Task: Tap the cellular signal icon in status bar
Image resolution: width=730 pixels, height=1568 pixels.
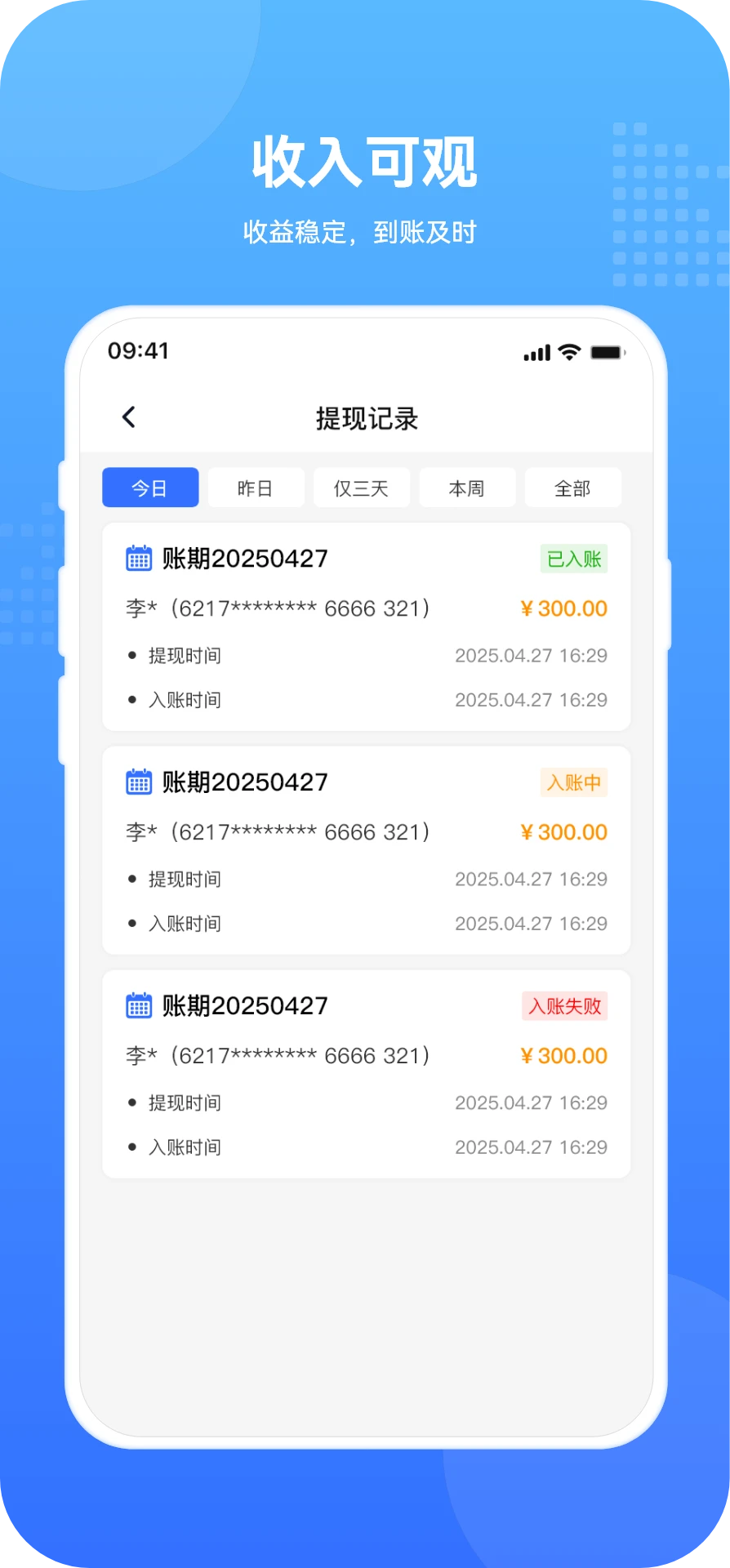Action: pos(535,351)
